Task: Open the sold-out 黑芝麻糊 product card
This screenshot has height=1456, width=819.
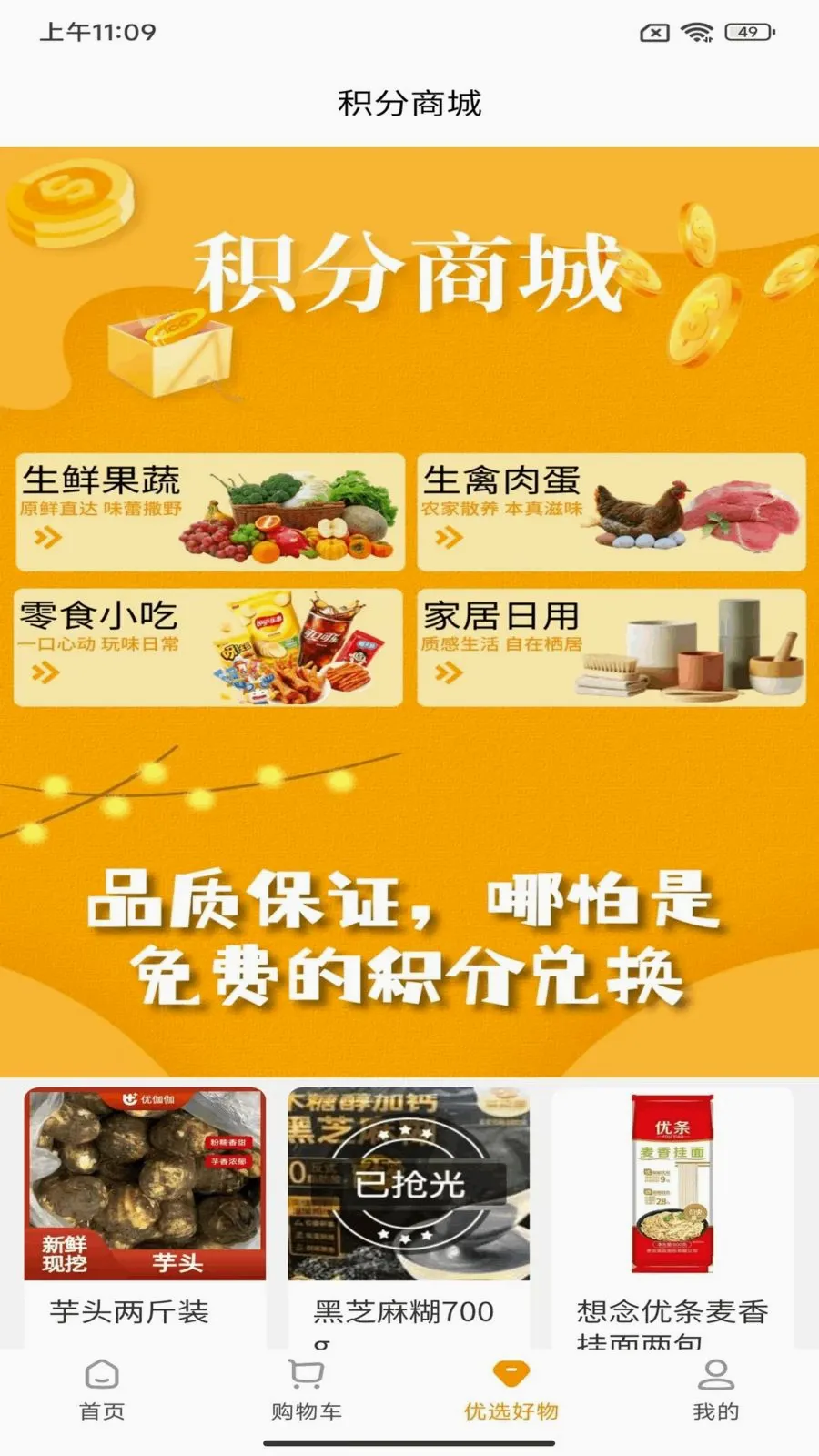Action: tap(409, 1217)
